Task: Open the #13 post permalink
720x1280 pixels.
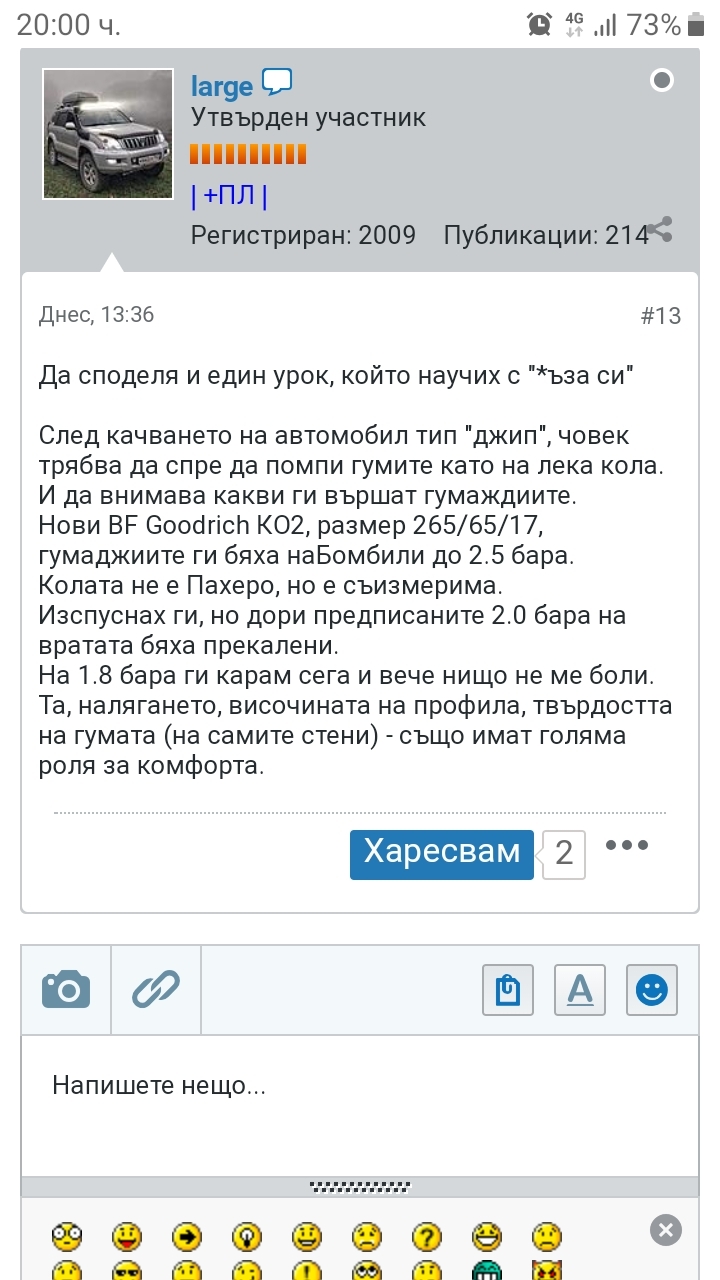Action: 660,316
